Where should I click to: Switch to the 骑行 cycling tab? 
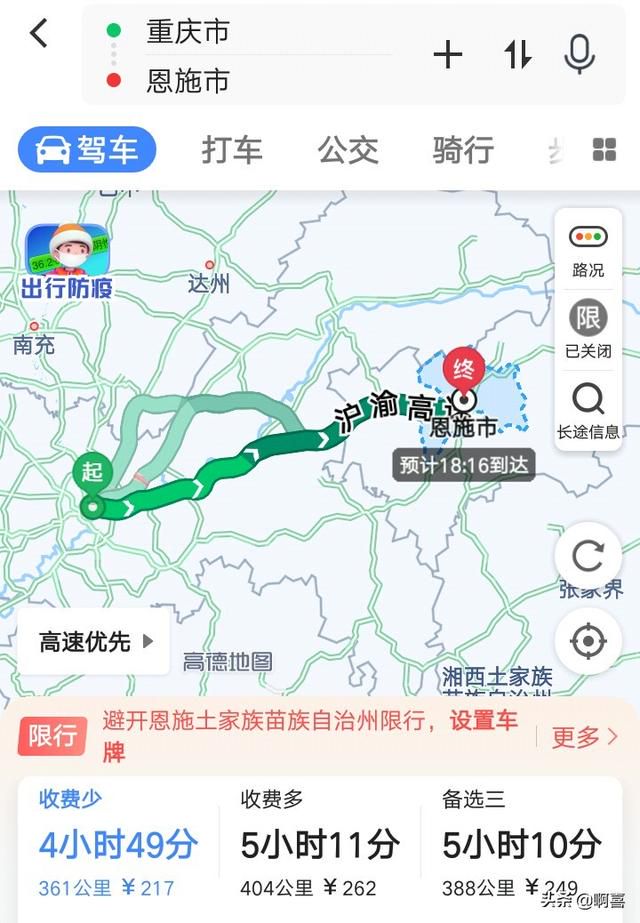[x=463, y=150]
